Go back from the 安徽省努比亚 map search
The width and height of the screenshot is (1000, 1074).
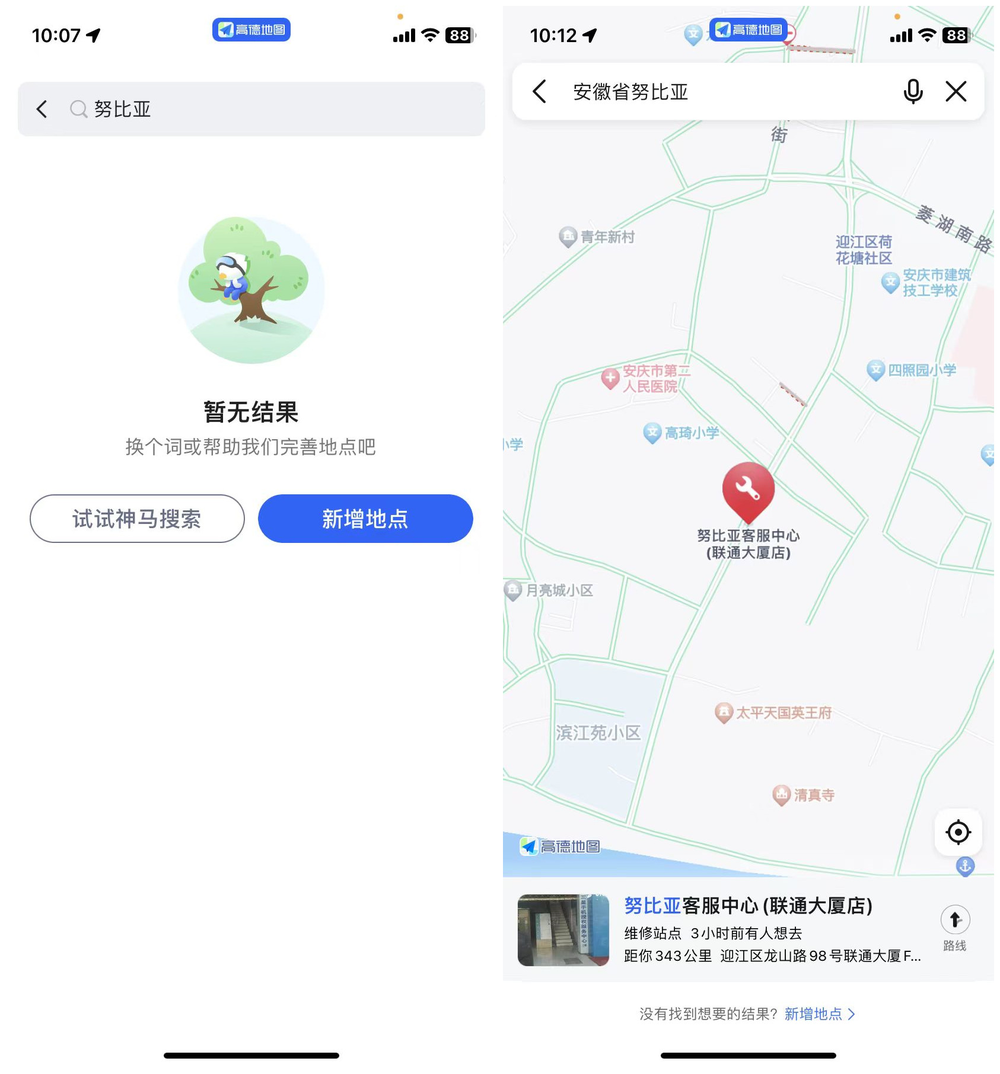pyautogui.click(x=539, y=92)
